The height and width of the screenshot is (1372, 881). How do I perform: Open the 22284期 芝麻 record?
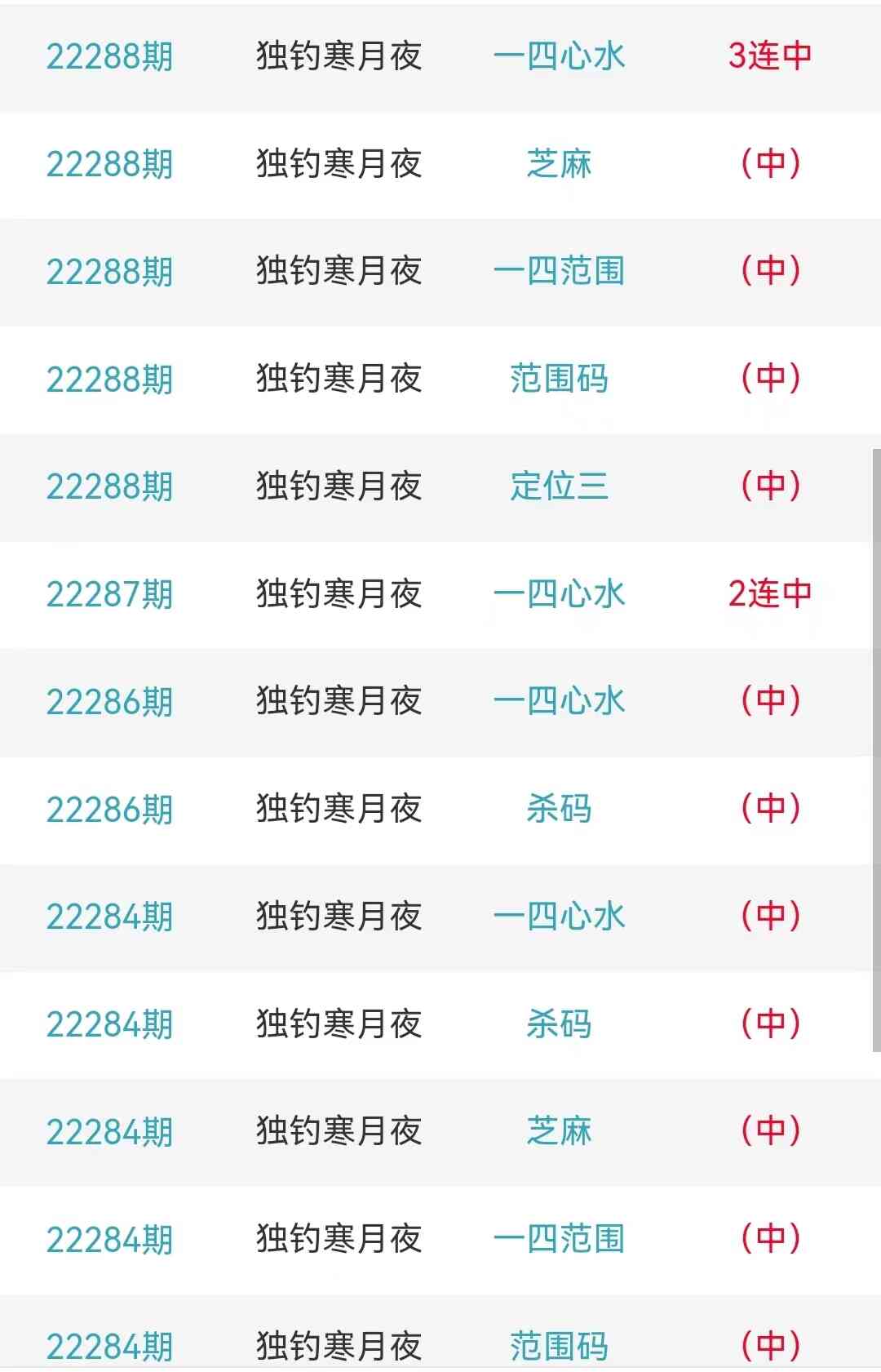[559, 1131]
